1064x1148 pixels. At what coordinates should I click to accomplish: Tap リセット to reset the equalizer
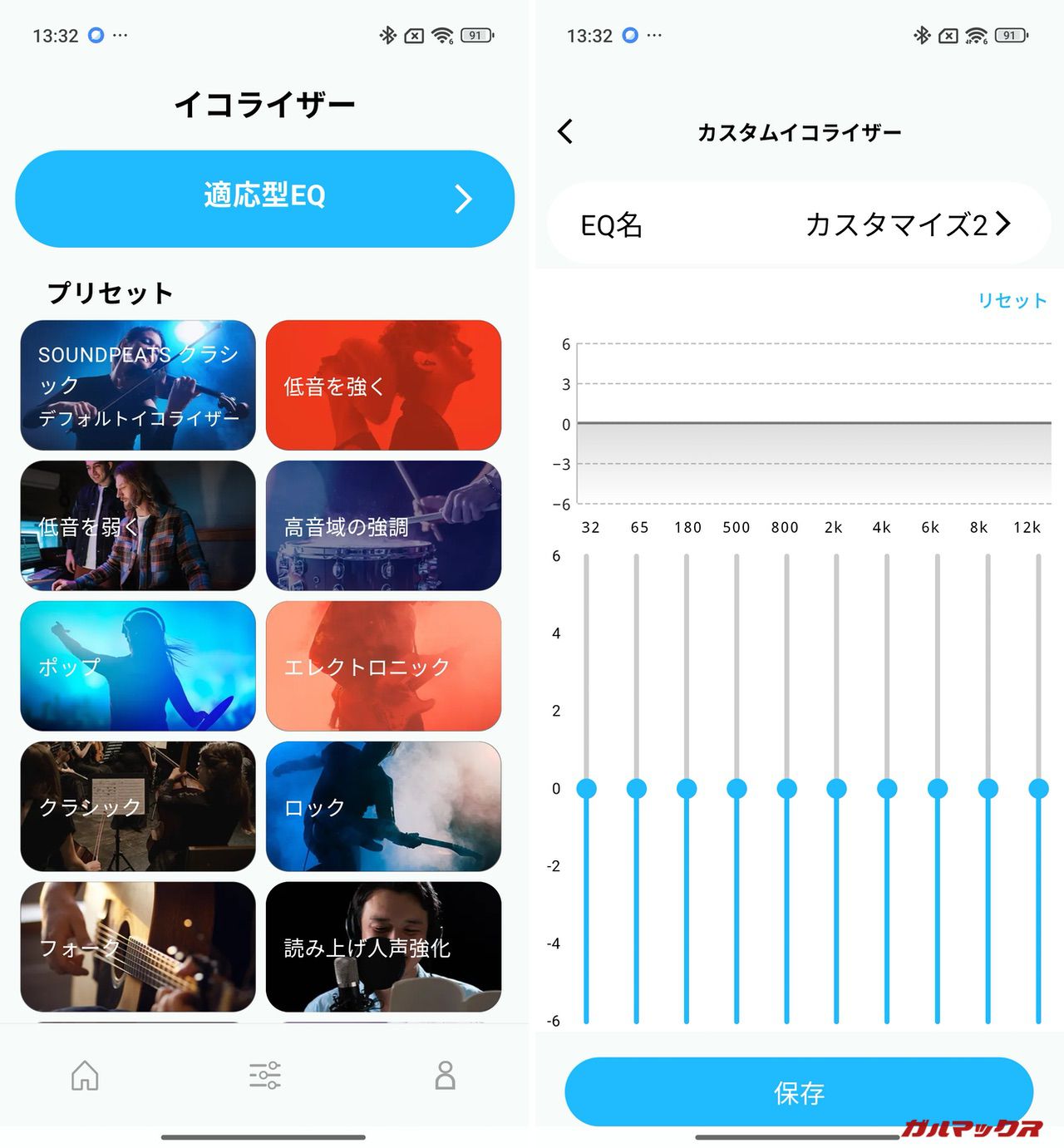1011,300
